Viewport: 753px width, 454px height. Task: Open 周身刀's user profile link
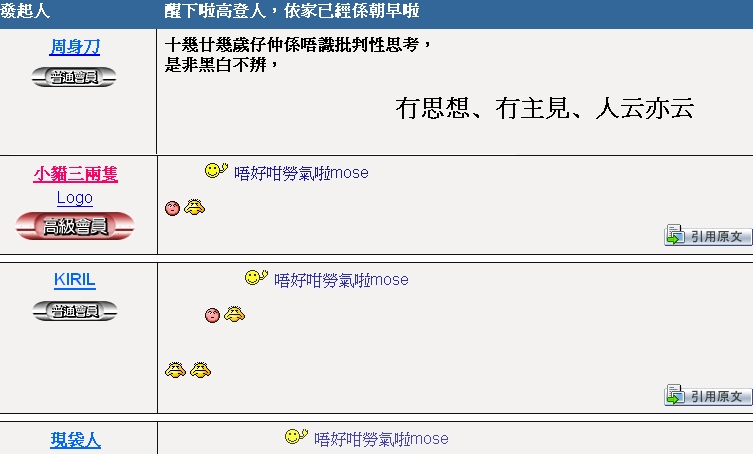coord(75,47)
